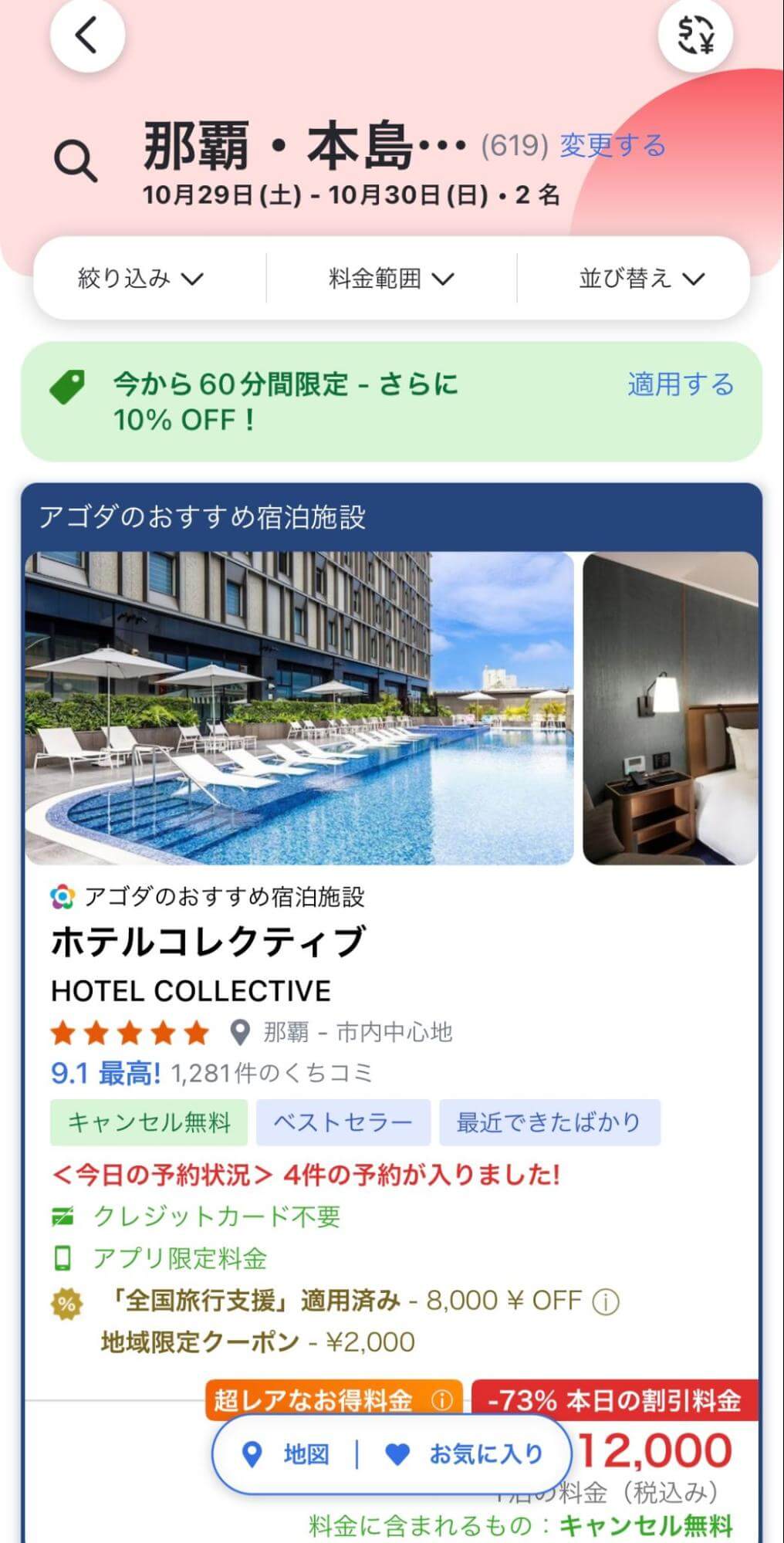Expand the 料金範囲 price range dropdown

click(391, 278)
